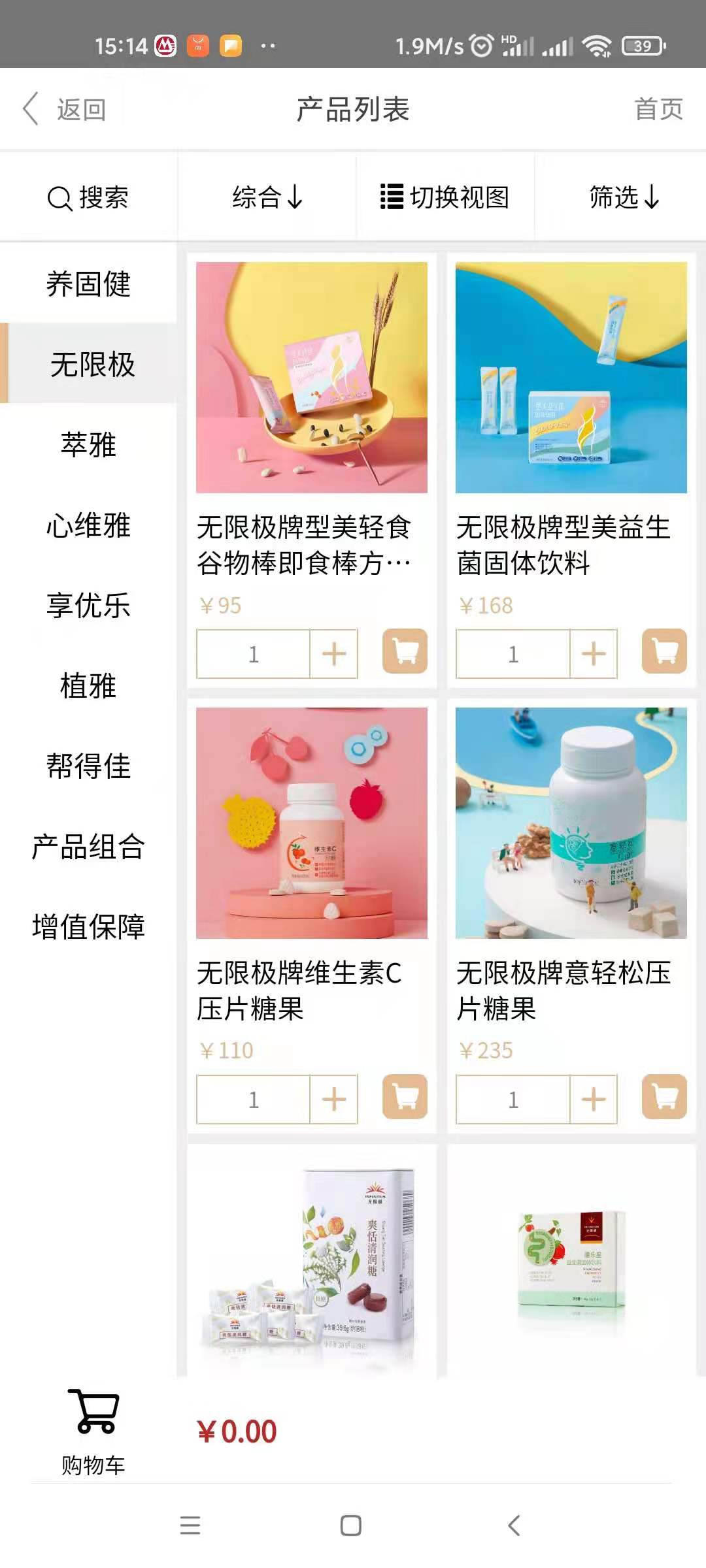Viewport: 706px width, 1568px height.
Task: Show the 心维雅 category products
Action: pos(88,525)
